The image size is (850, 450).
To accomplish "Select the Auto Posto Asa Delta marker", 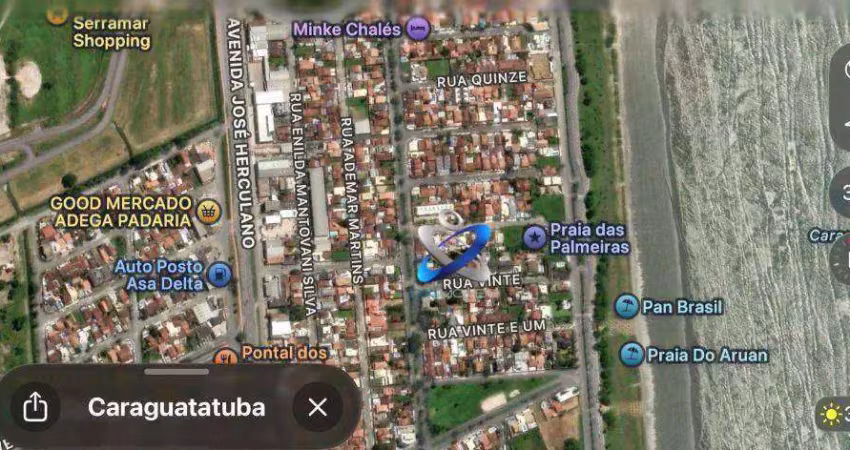I will click(x=219, y=275).
